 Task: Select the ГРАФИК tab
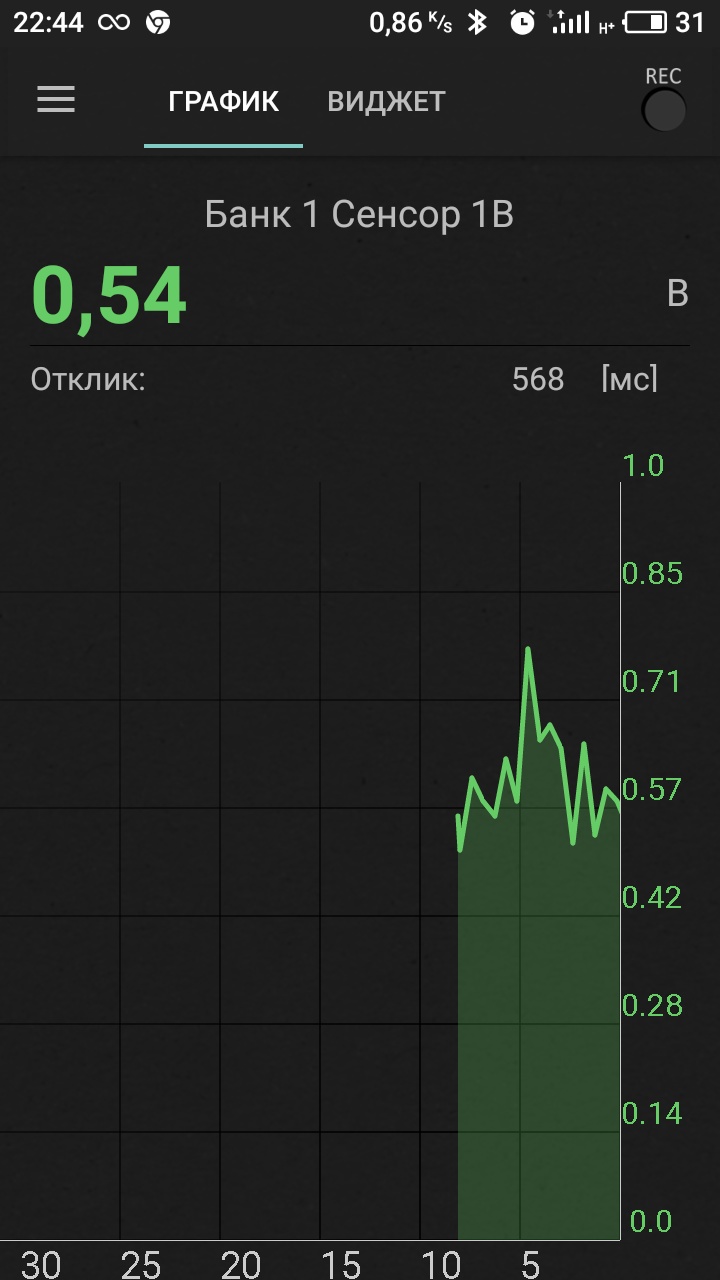coord(223,101)
